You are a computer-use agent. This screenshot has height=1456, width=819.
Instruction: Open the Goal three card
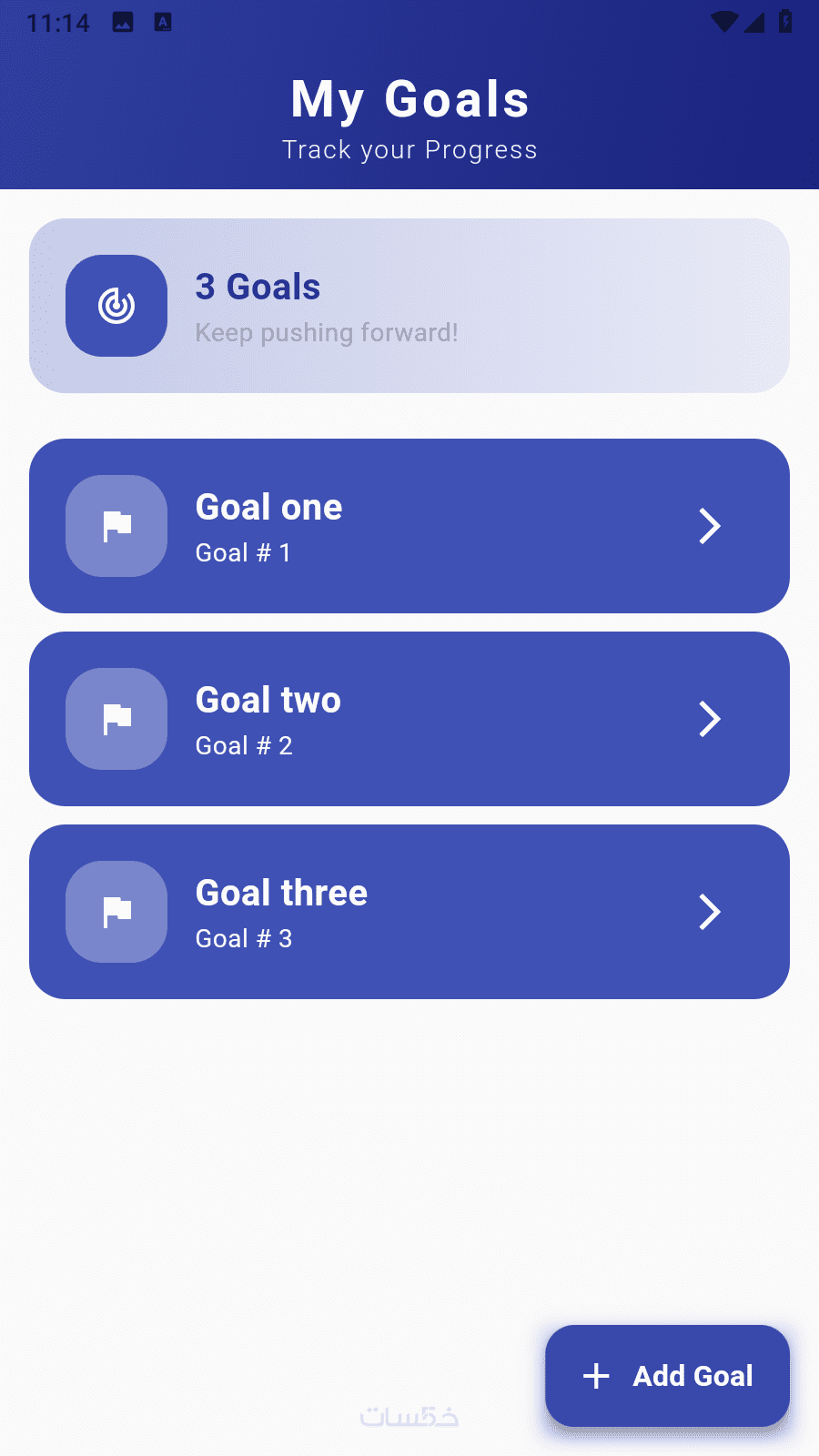point(409,912)
